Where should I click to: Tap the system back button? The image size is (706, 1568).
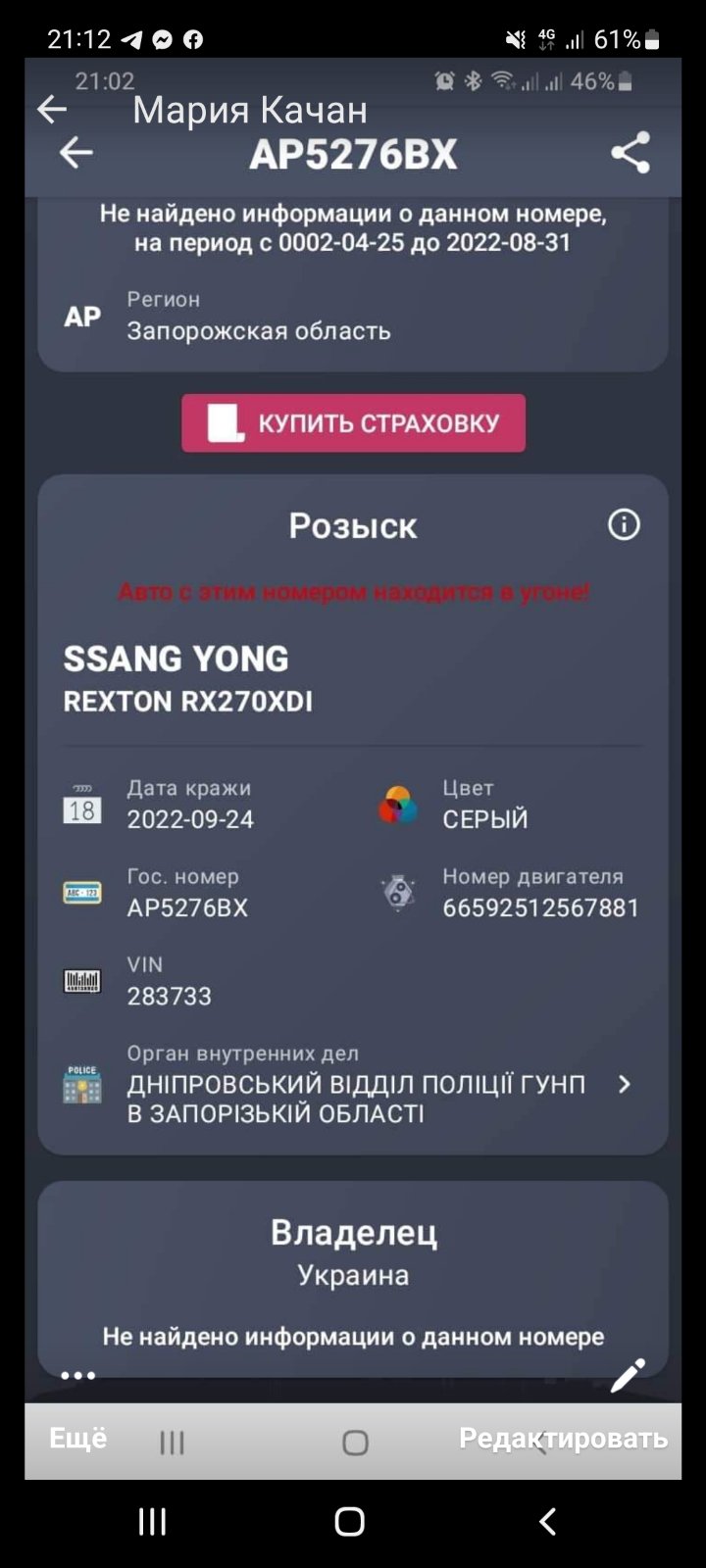click(x=548, y=1521)
